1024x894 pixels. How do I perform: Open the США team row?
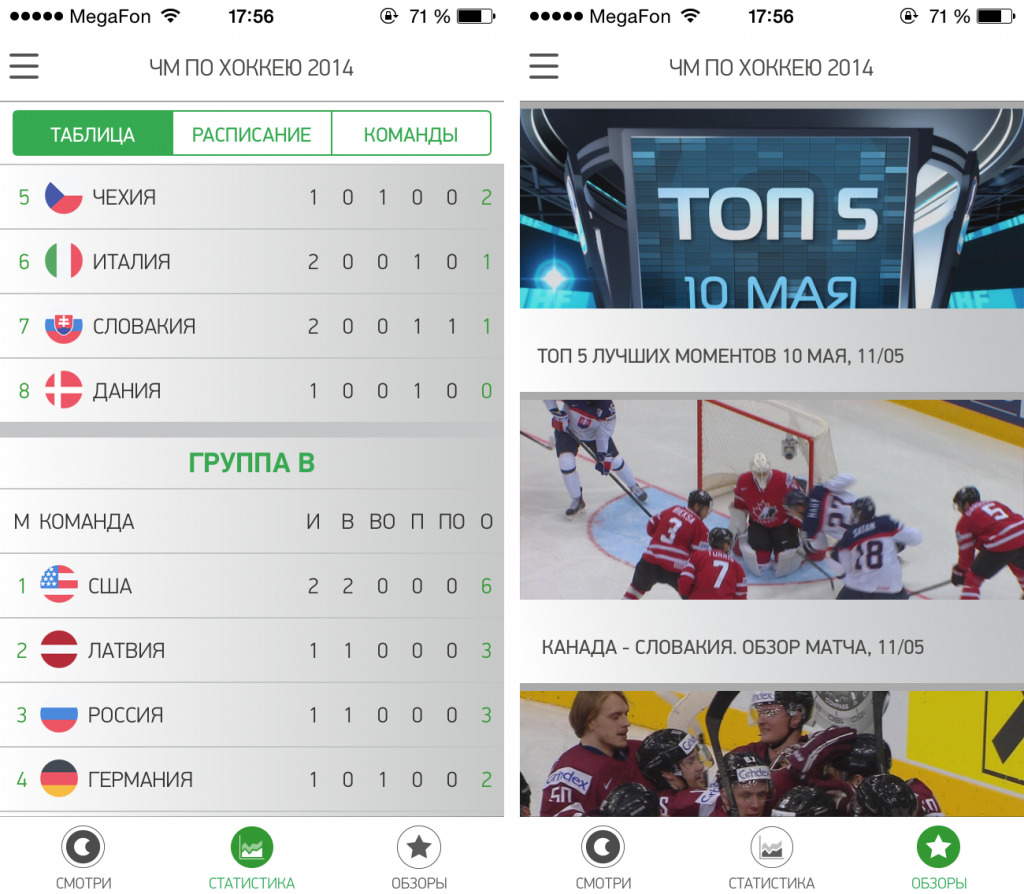click(251, 586)
